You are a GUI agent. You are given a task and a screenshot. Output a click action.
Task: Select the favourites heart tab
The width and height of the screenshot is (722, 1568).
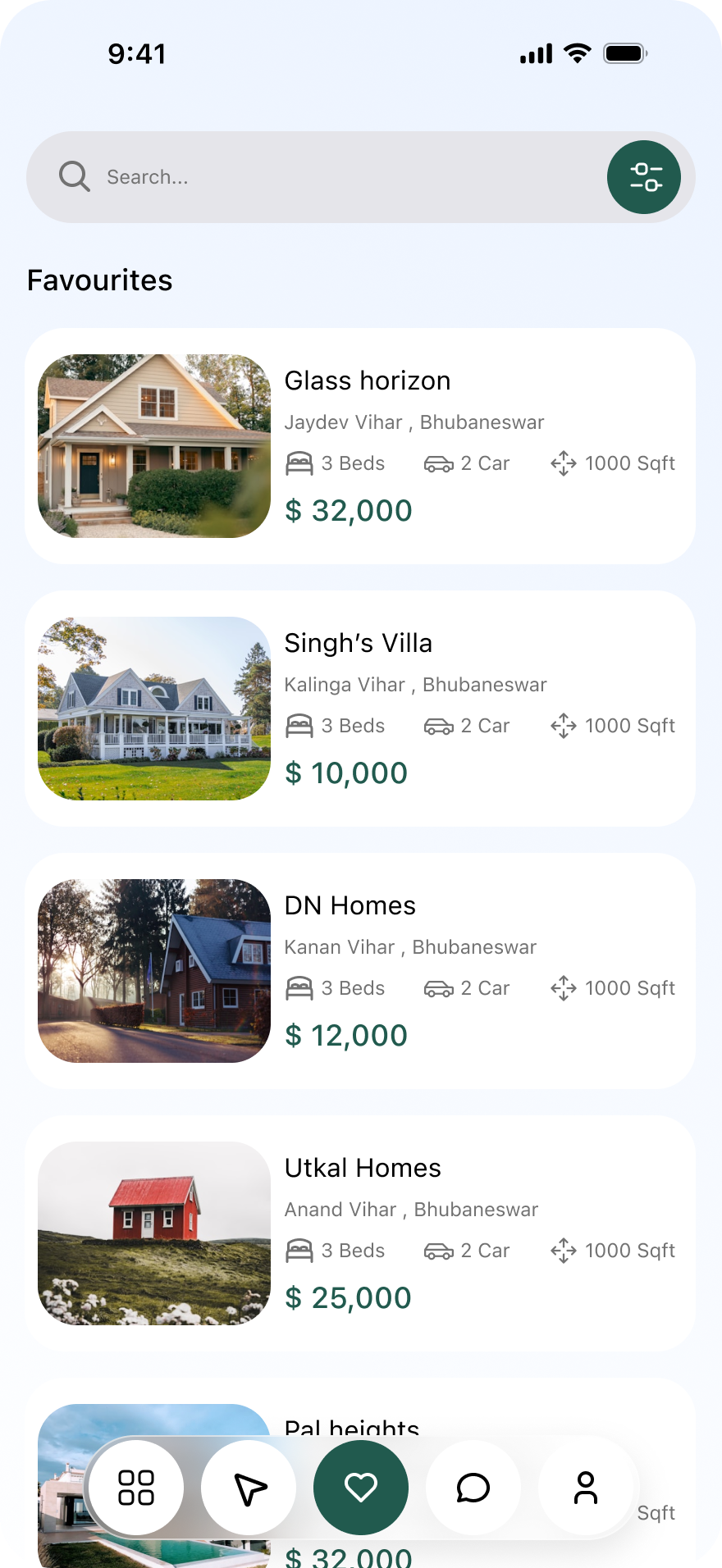361,1488
